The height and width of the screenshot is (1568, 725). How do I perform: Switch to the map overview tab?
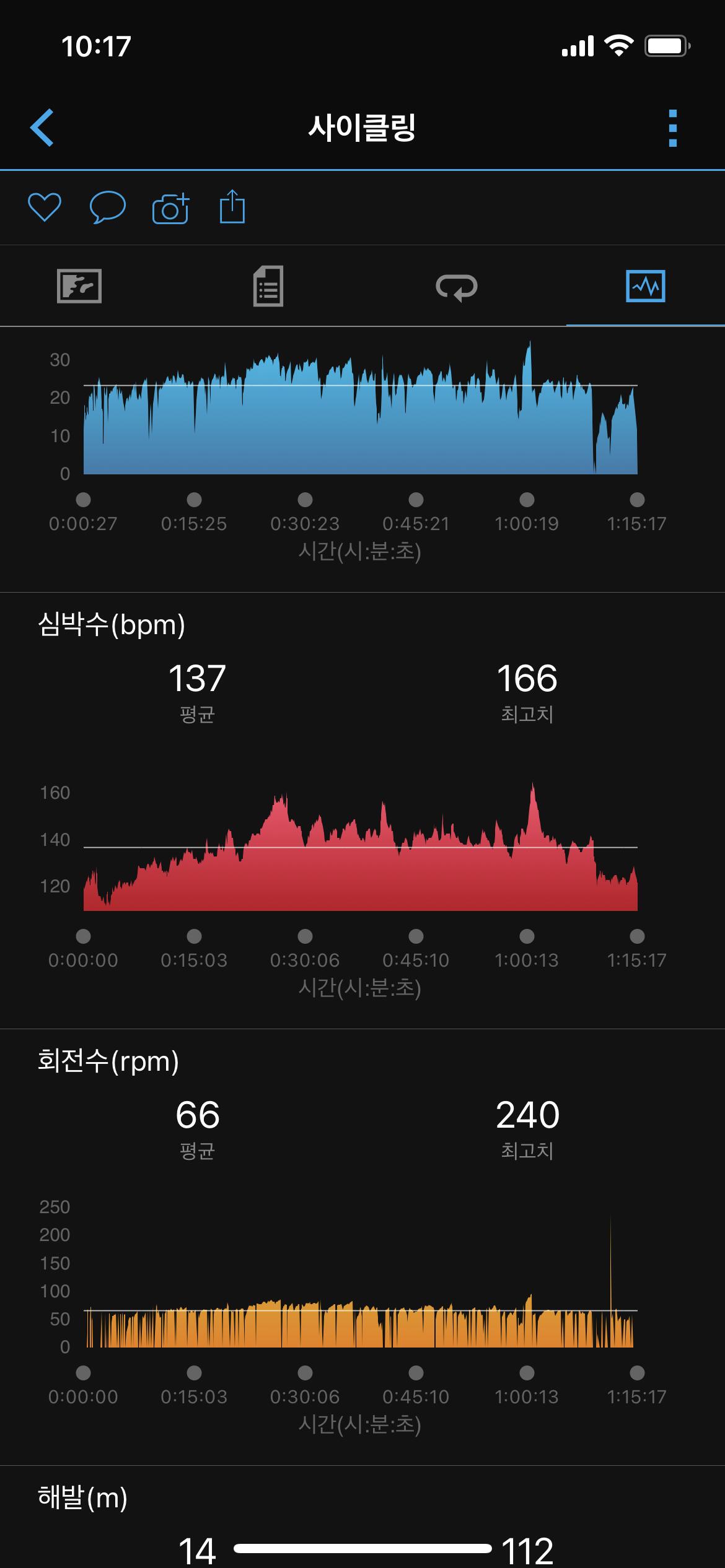pyautogui.click(x=79, y=286)
